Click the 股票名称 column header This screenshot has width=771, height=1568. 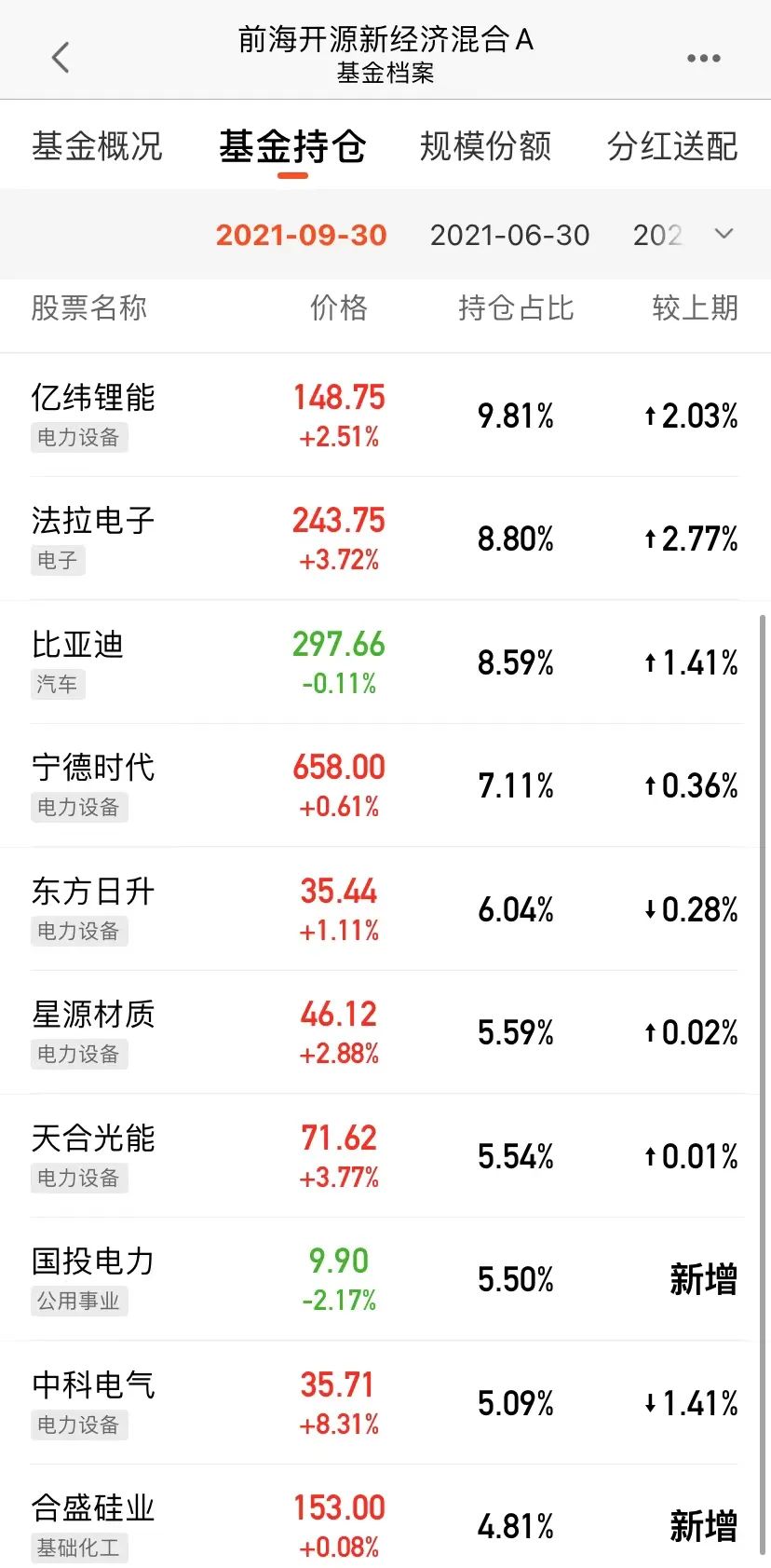[x=90, y=308]
